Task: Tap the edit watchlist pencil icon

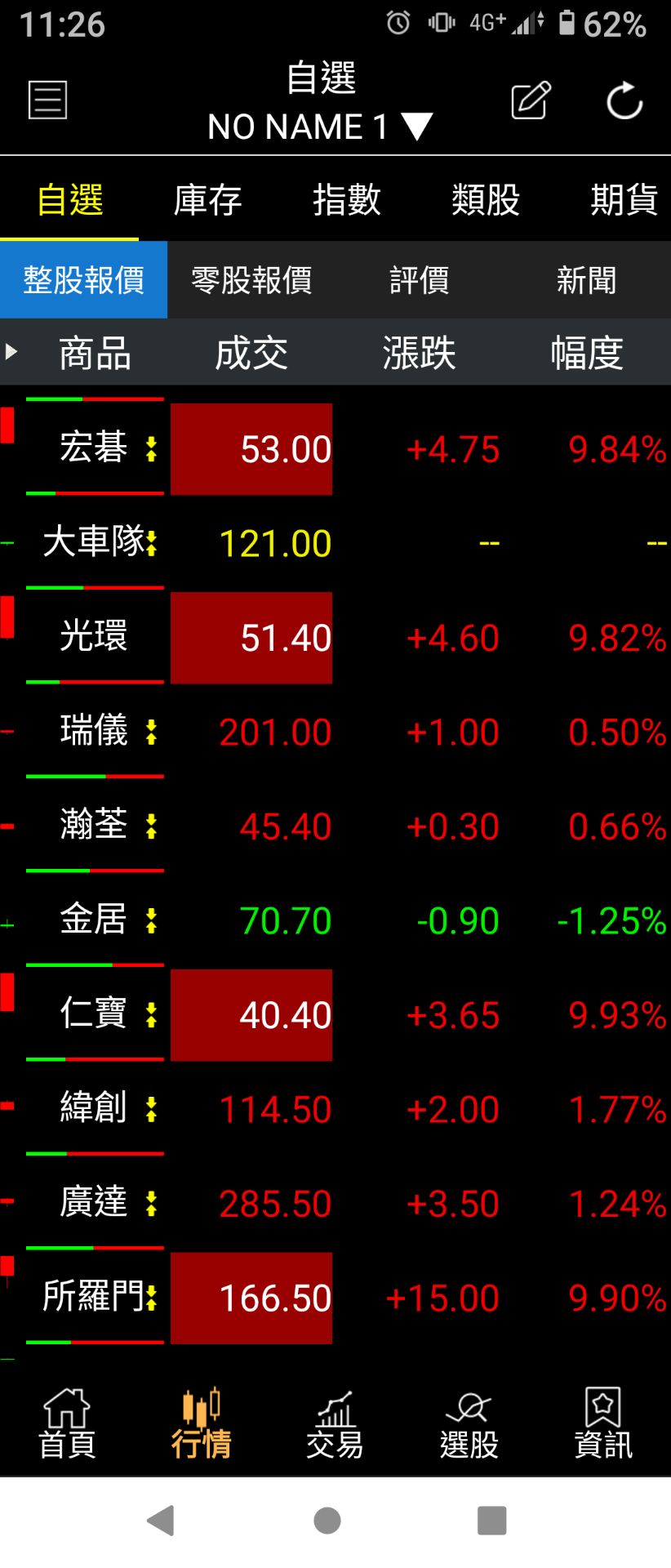Action: [x=531, y=100]
